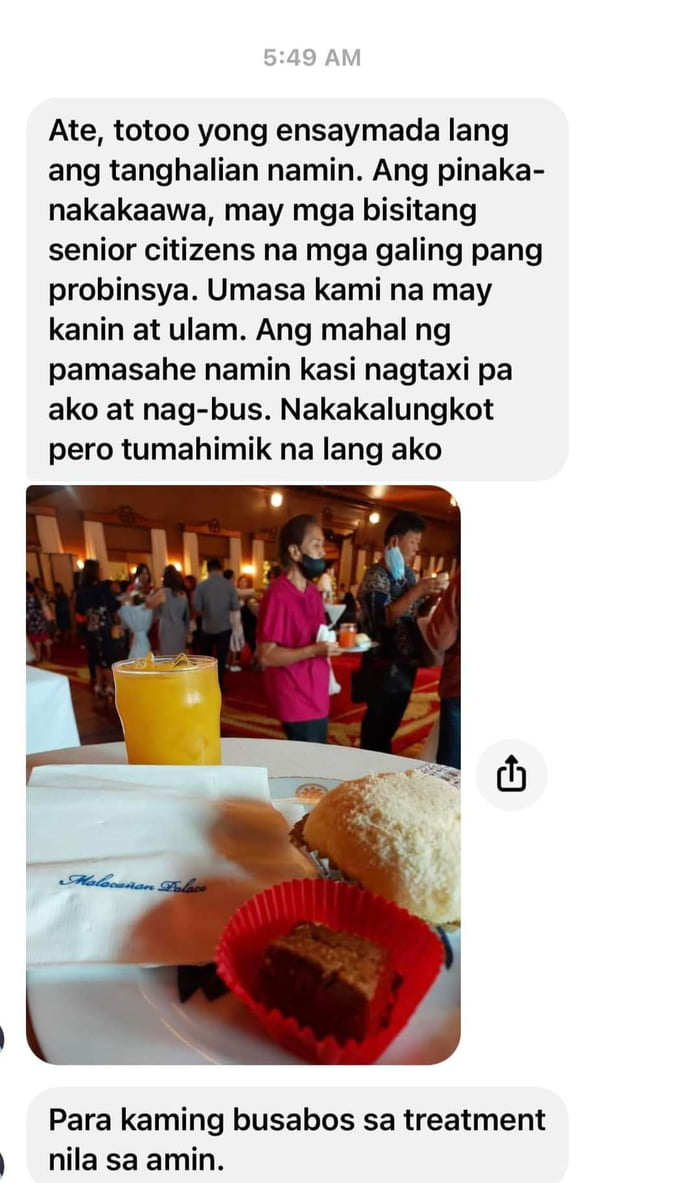Open the food photo in the chat
This screenshot has height=1183, width=700.
point(243,774)
